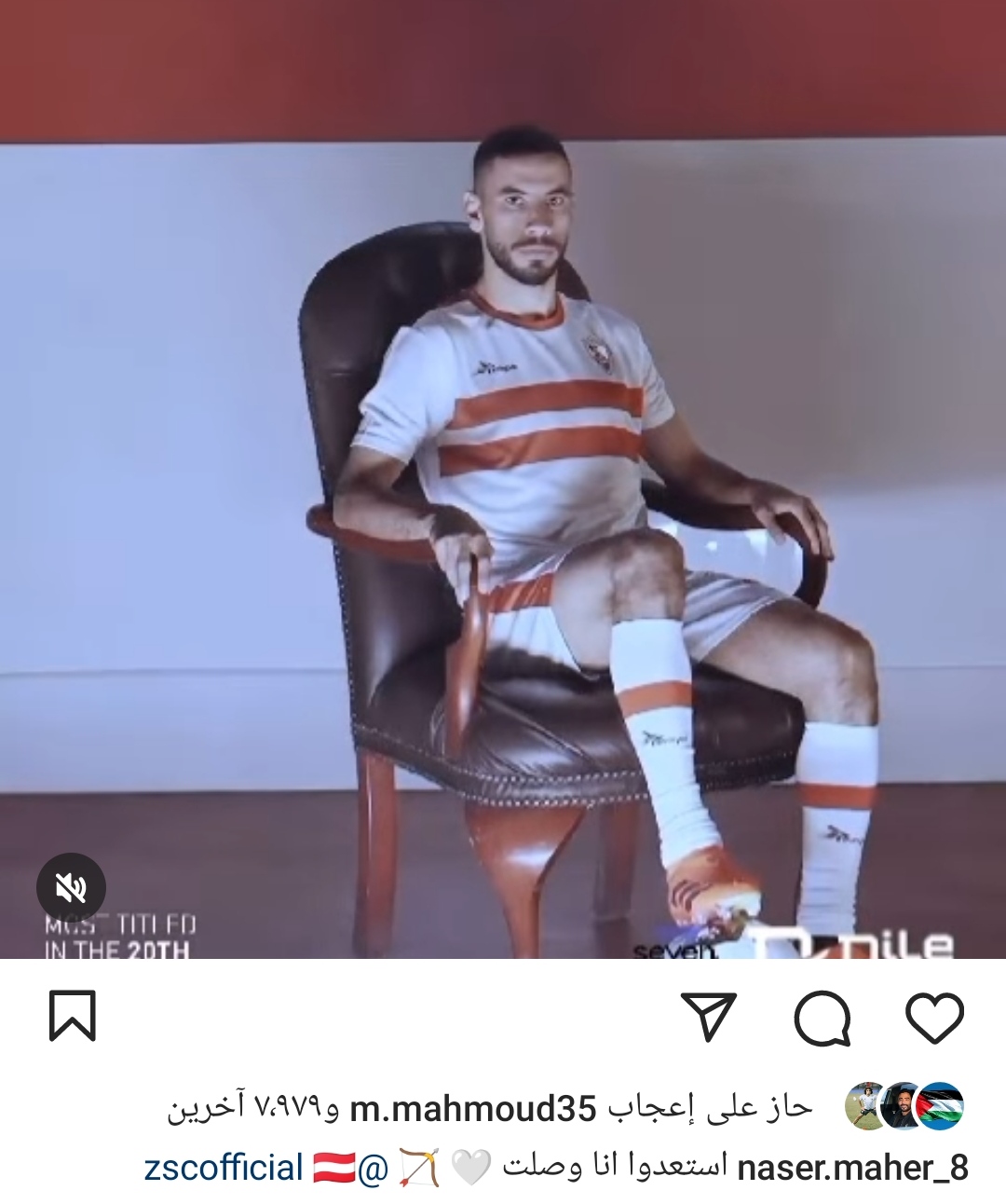The height and width of the screenshot is (1204, 1006).
Task: Like this post with the heart
Action: pyautogui.click(x=934, y=1017)
